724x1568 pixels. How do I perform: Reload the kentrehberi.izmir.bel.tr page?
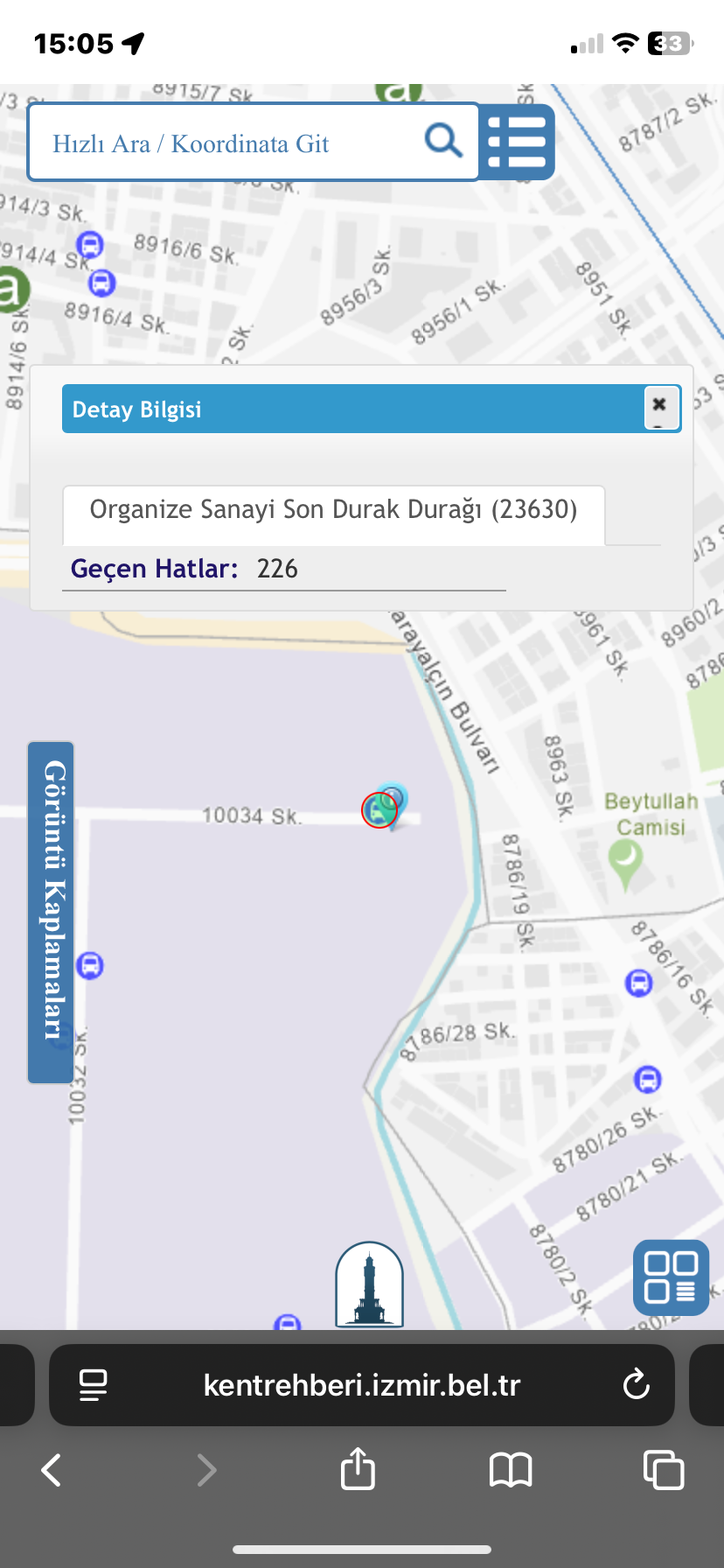point(636,1384)
